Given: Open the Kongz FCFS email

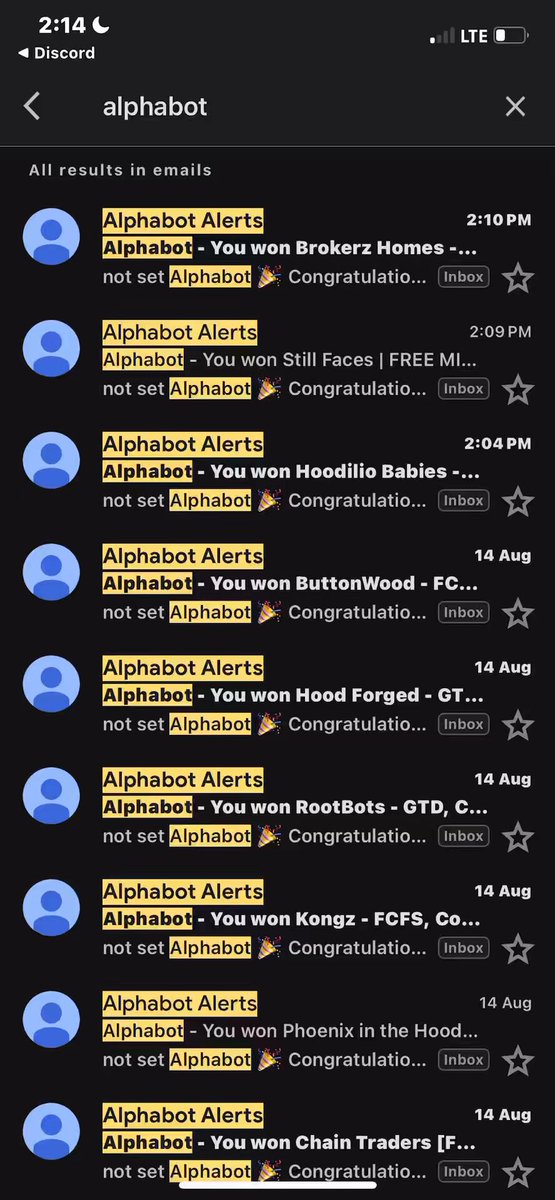Looking at the screenshot, I should 277,920.
